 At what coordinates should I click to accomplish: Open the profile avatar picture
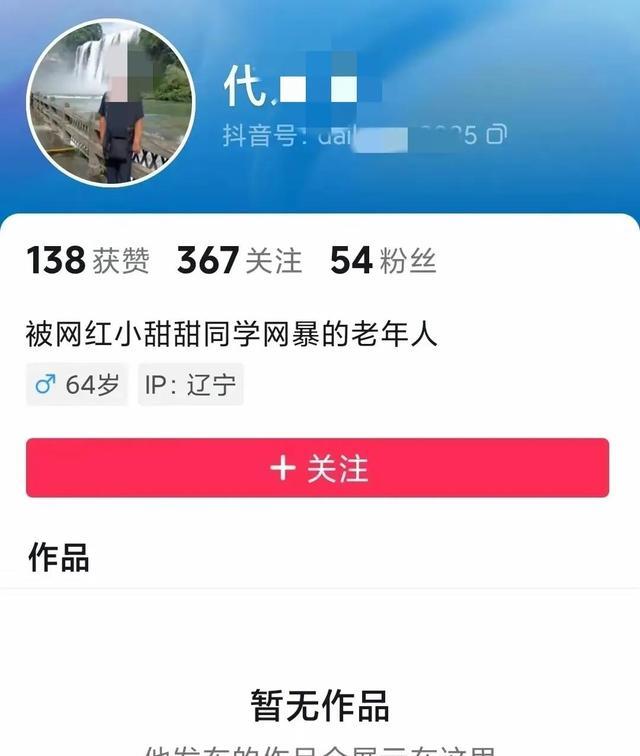[110, 107]
